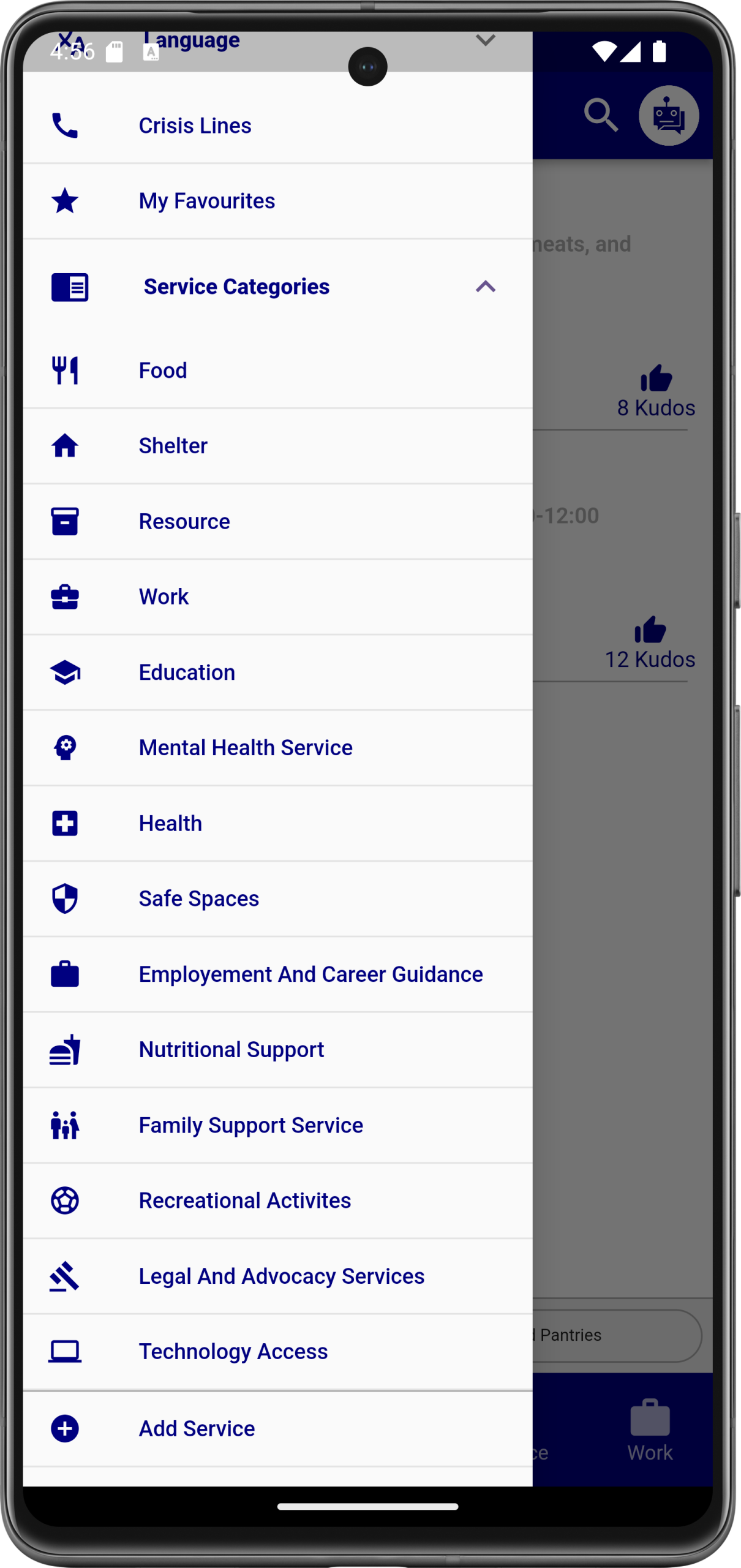Open Crisis Lines
This screenshot has height=1568, width=741.
(x=195, y=126)
